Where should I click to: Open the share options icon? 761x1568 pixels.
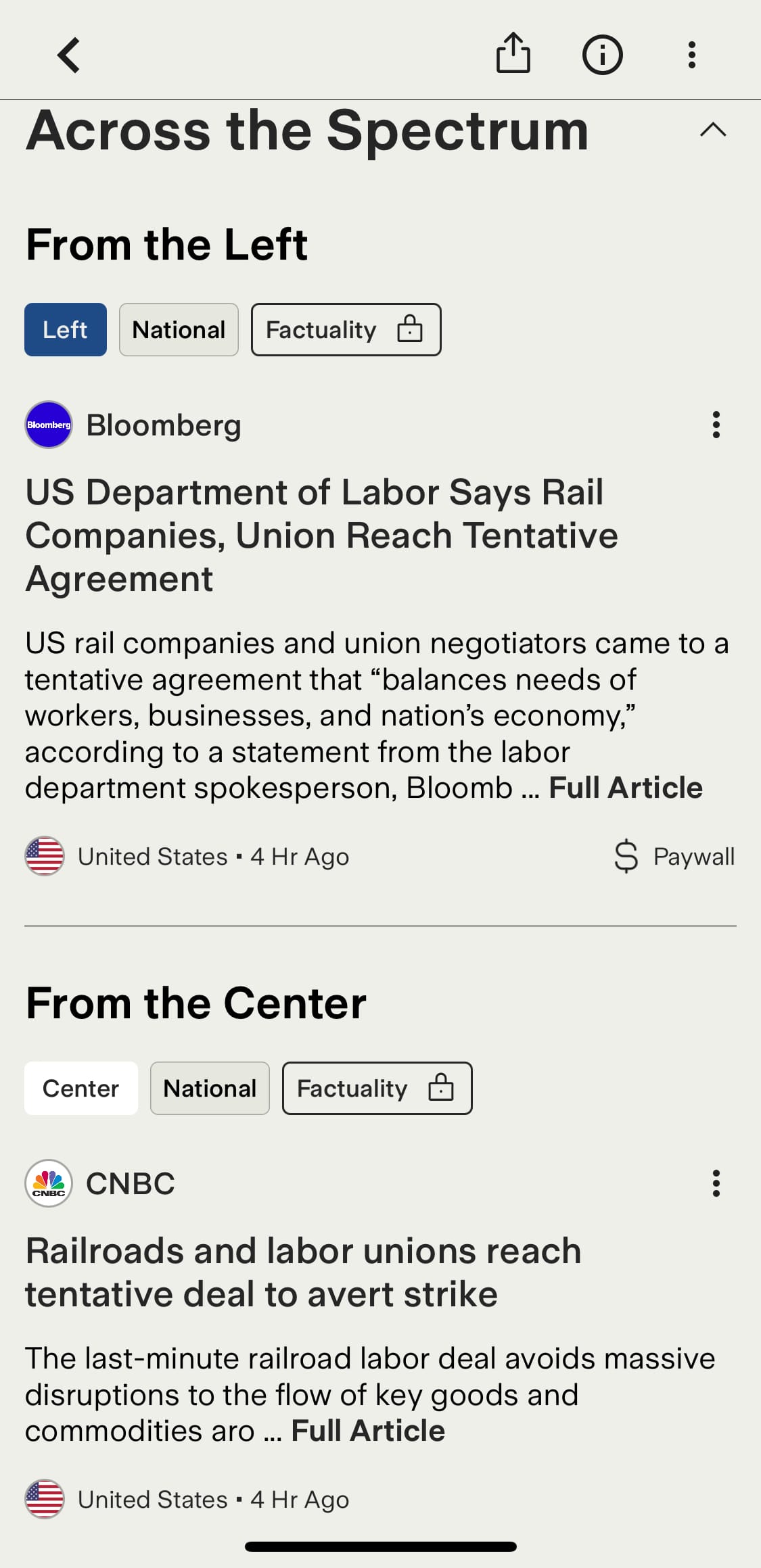click(514, 54)
